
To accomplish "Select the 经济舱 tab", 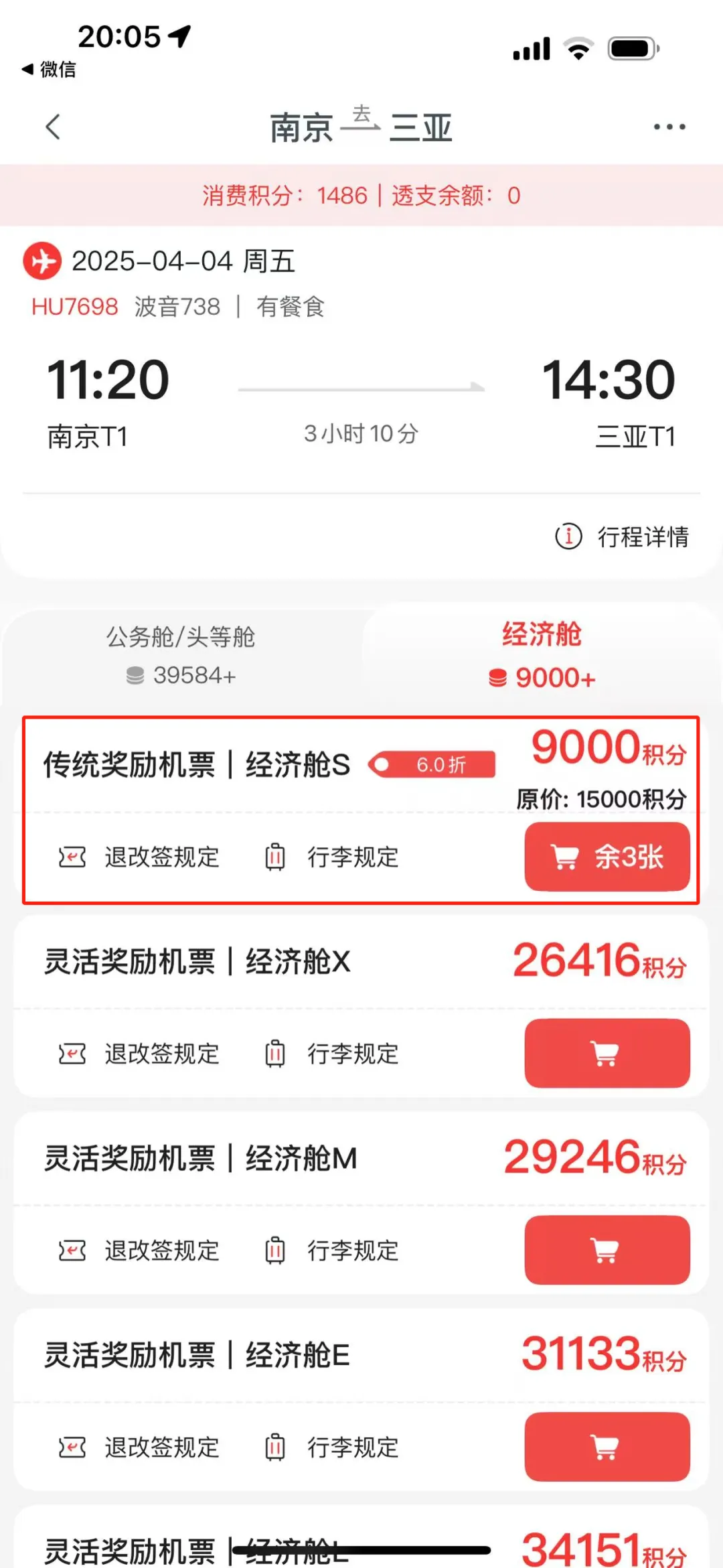I will coord(542,655).
